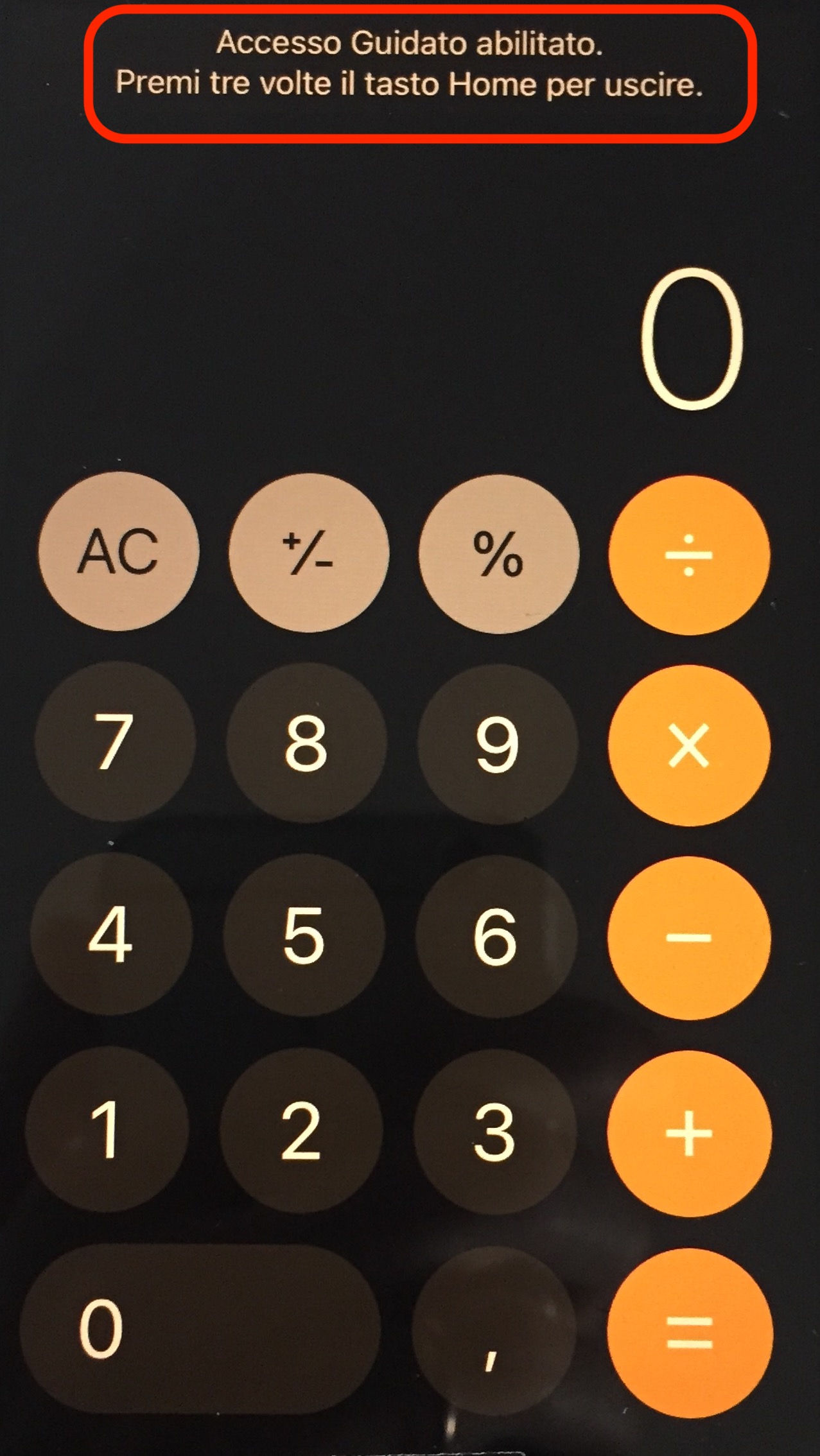Insert the decimal comma
This screenshot has width=820, height=1456.
[493, 1331]
